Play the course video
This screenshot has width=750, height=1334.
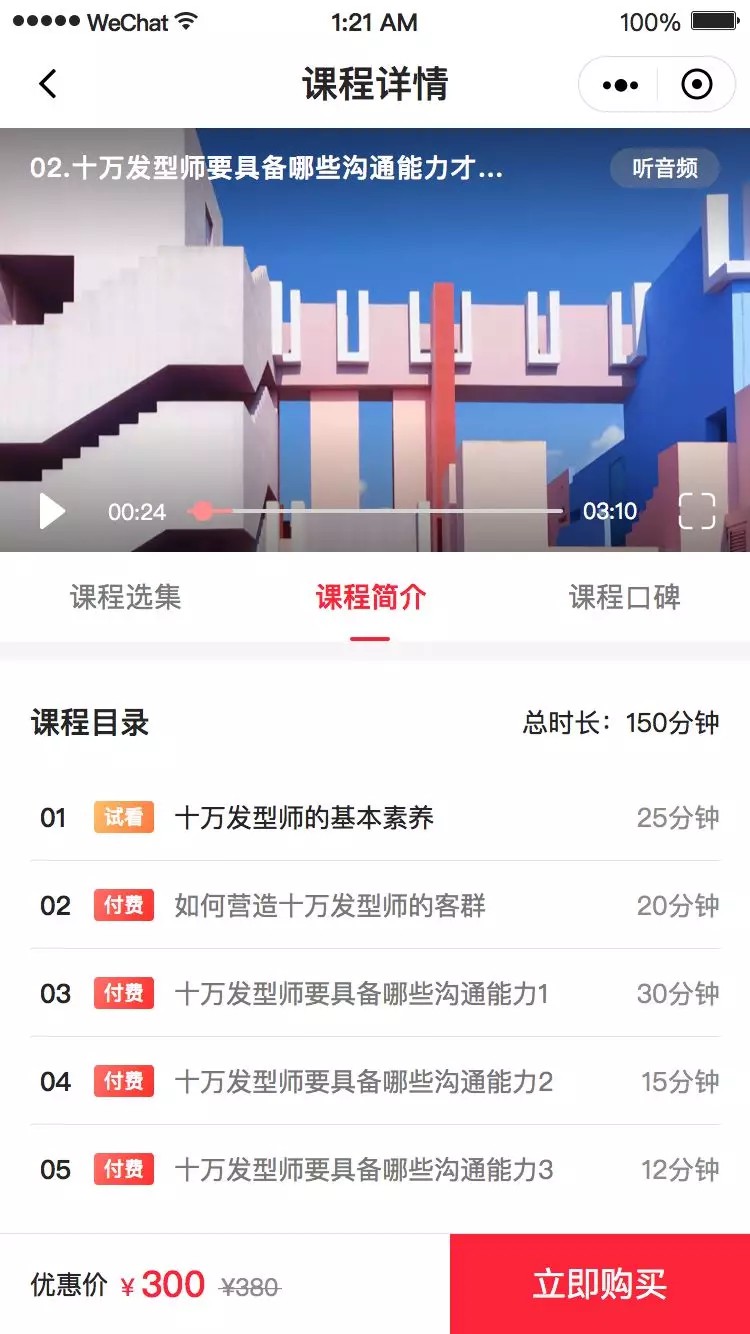(x=52, y=511)
